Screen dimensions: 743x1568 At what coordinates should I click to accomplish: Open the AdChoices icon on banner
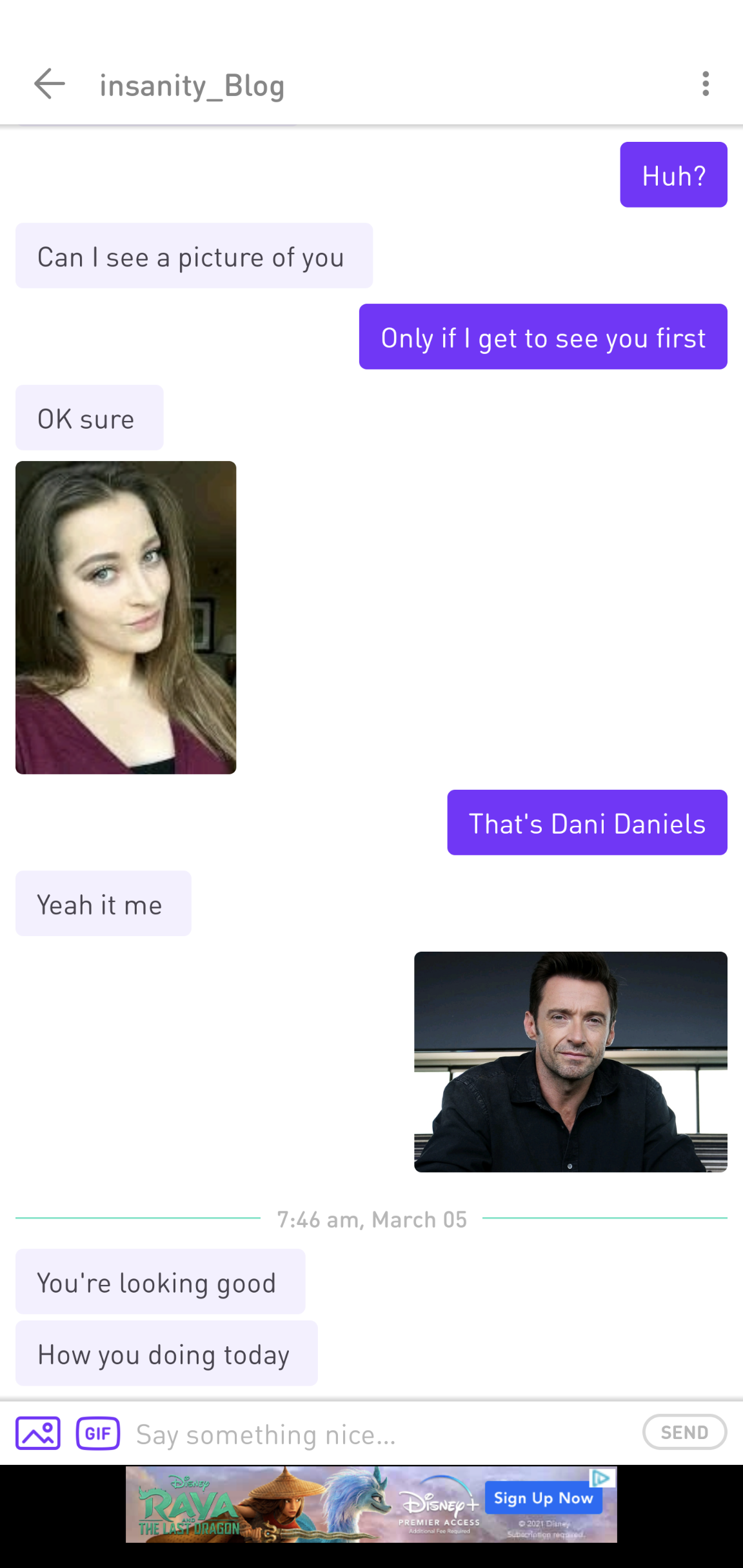click(x=602, y=1477)
